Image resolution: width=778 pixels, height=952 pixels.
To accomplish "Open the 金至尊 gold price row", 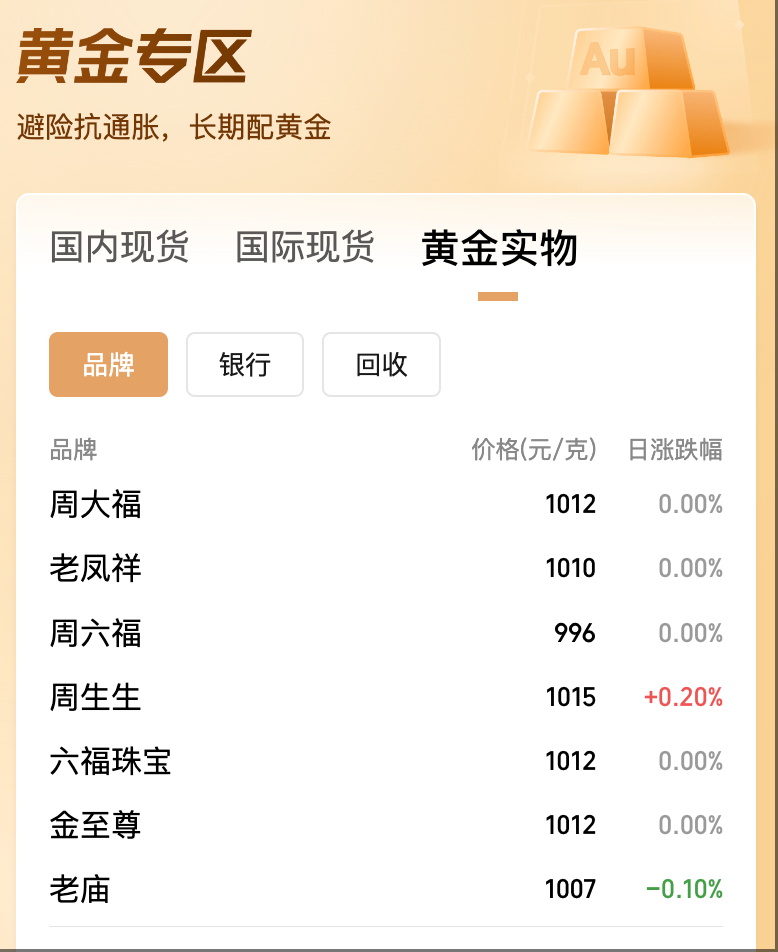I will click(x=385, y=825).
